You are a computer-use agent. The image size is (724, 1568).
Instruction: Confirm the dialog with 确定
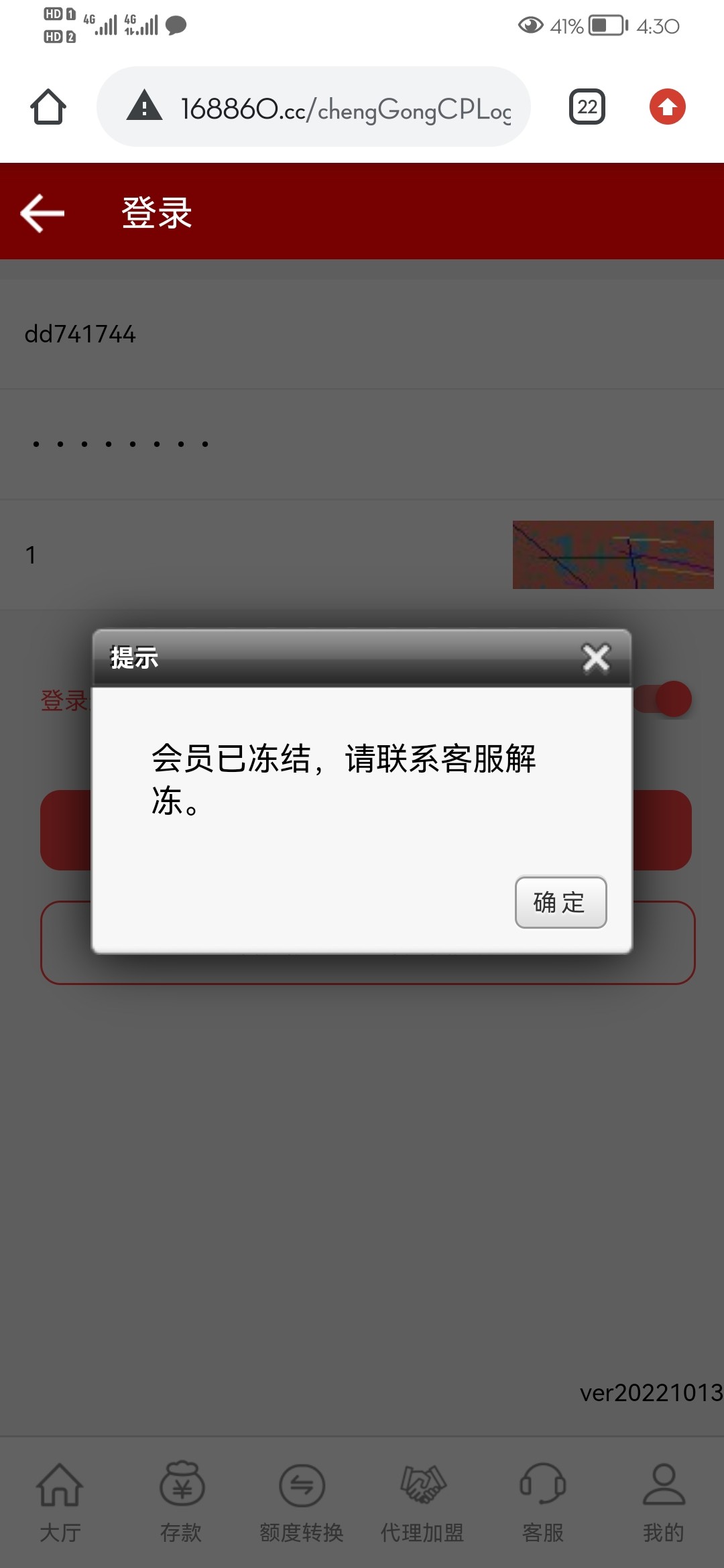point(560,902)
